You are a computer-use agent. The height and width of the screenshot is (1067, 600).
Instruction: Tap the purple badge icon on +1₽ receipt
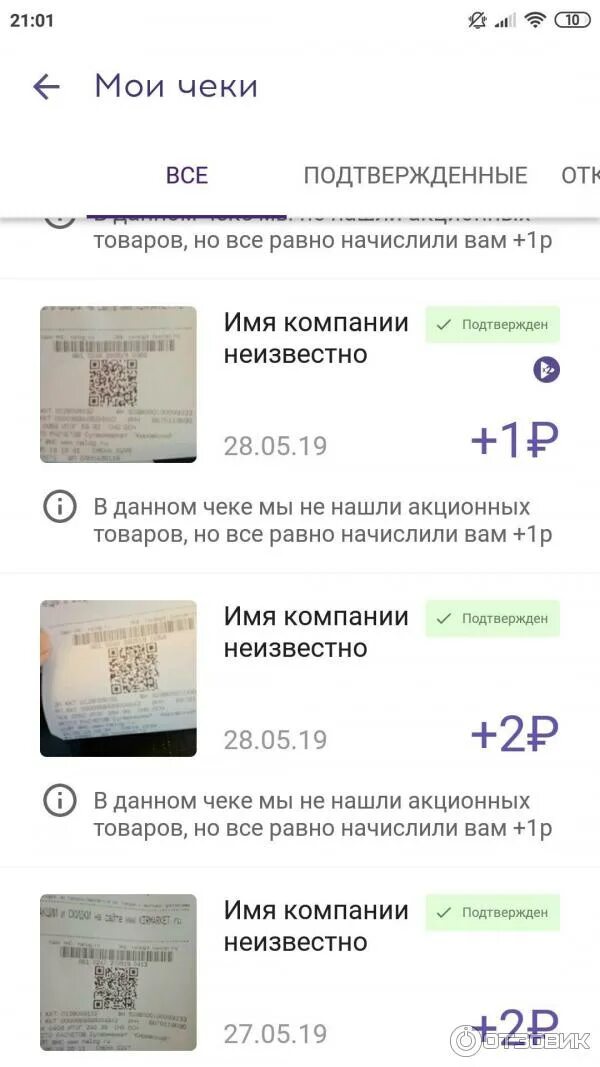click(546, 370)
